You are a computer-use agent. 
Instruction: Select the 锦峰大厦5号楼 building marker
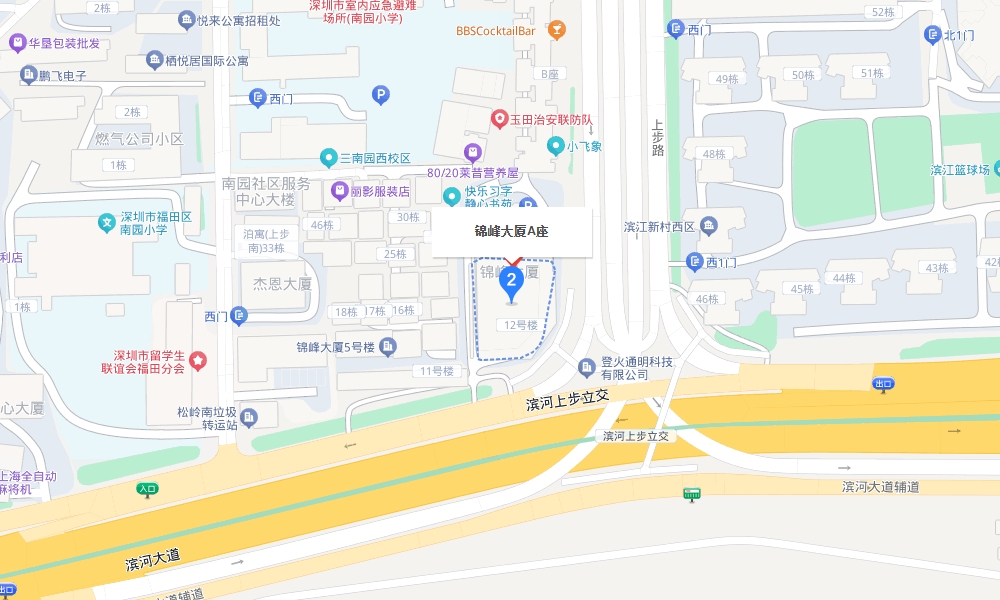[x=388, y=347]
